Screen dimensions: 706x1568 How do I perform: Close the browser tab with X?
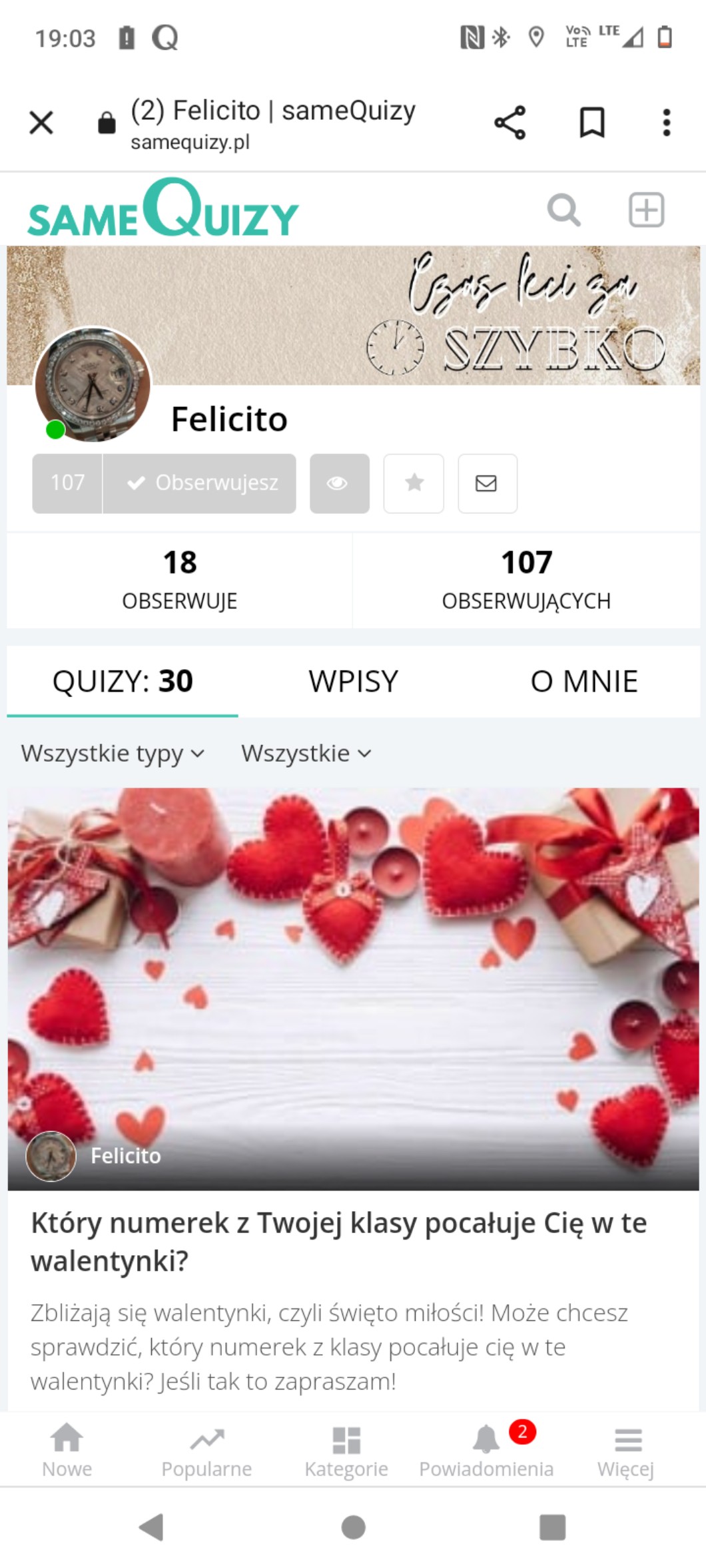41,123
